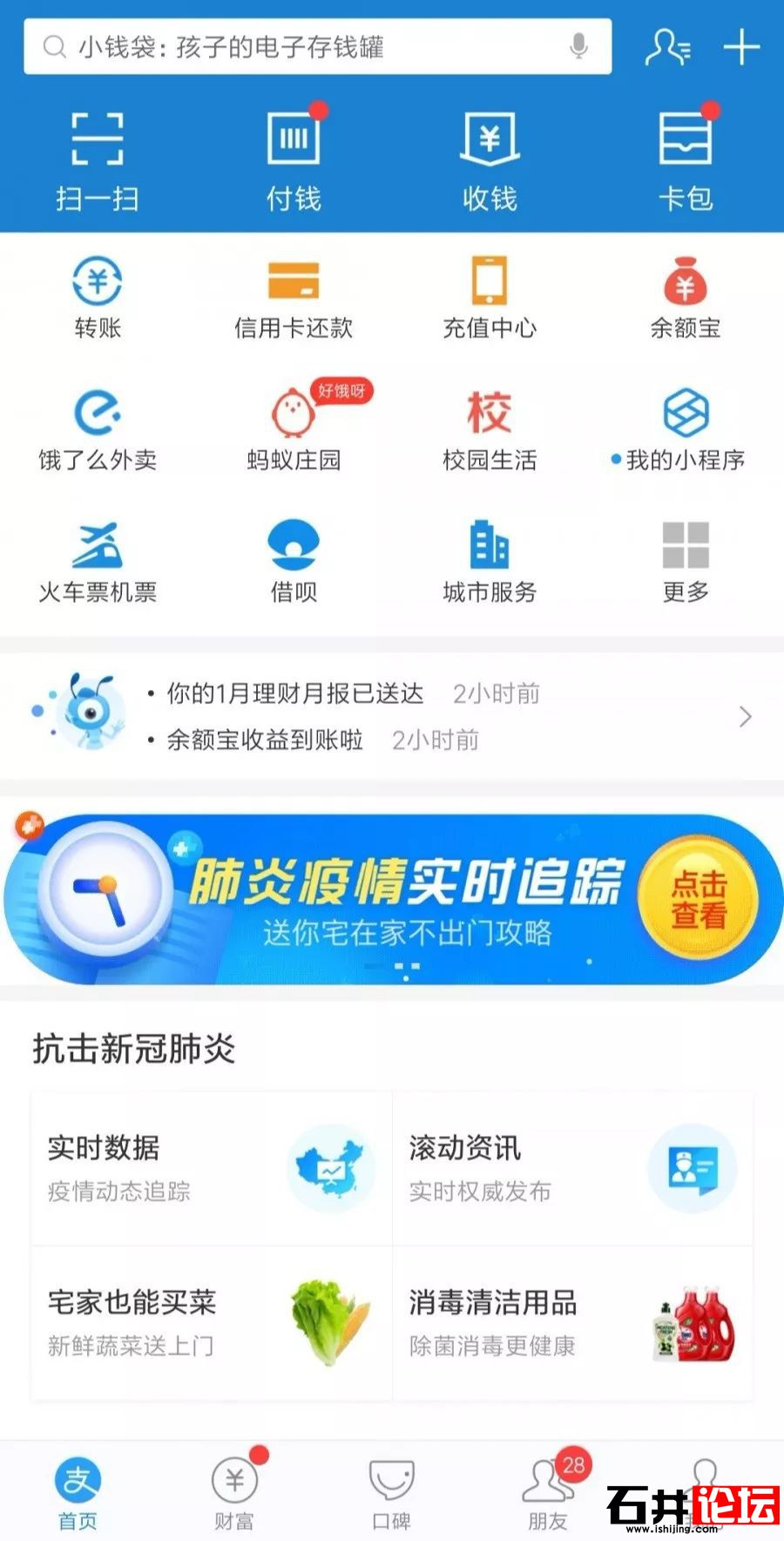Image resolution: width=784 pixels, height=1541 pixels.
Task: Open the plus menu in the header
Action: point(741,47)
